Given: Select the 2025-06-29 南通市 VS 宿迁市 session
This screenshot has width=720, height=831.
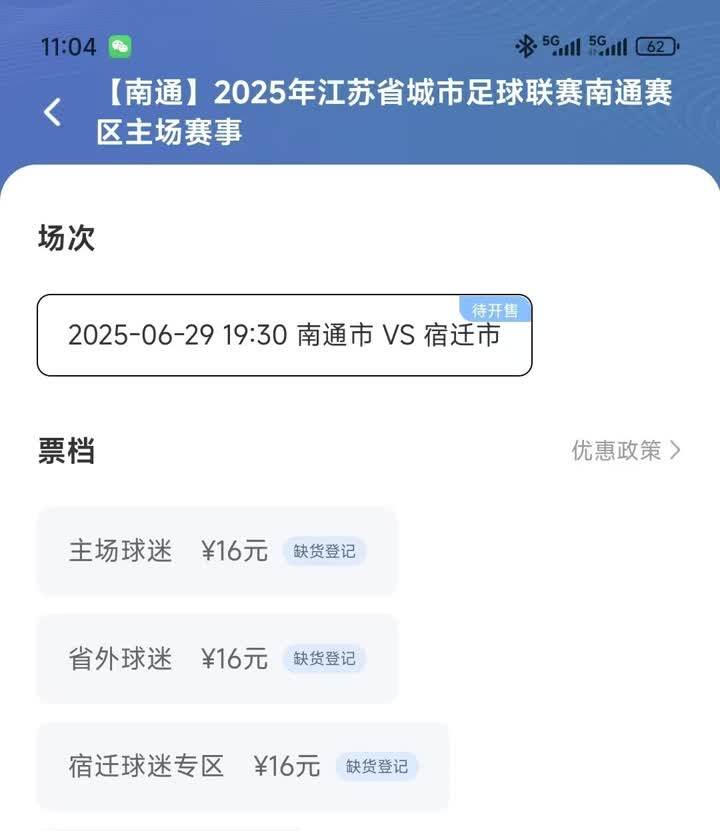Looking at the screenshot, I should (x=284, y=335).
